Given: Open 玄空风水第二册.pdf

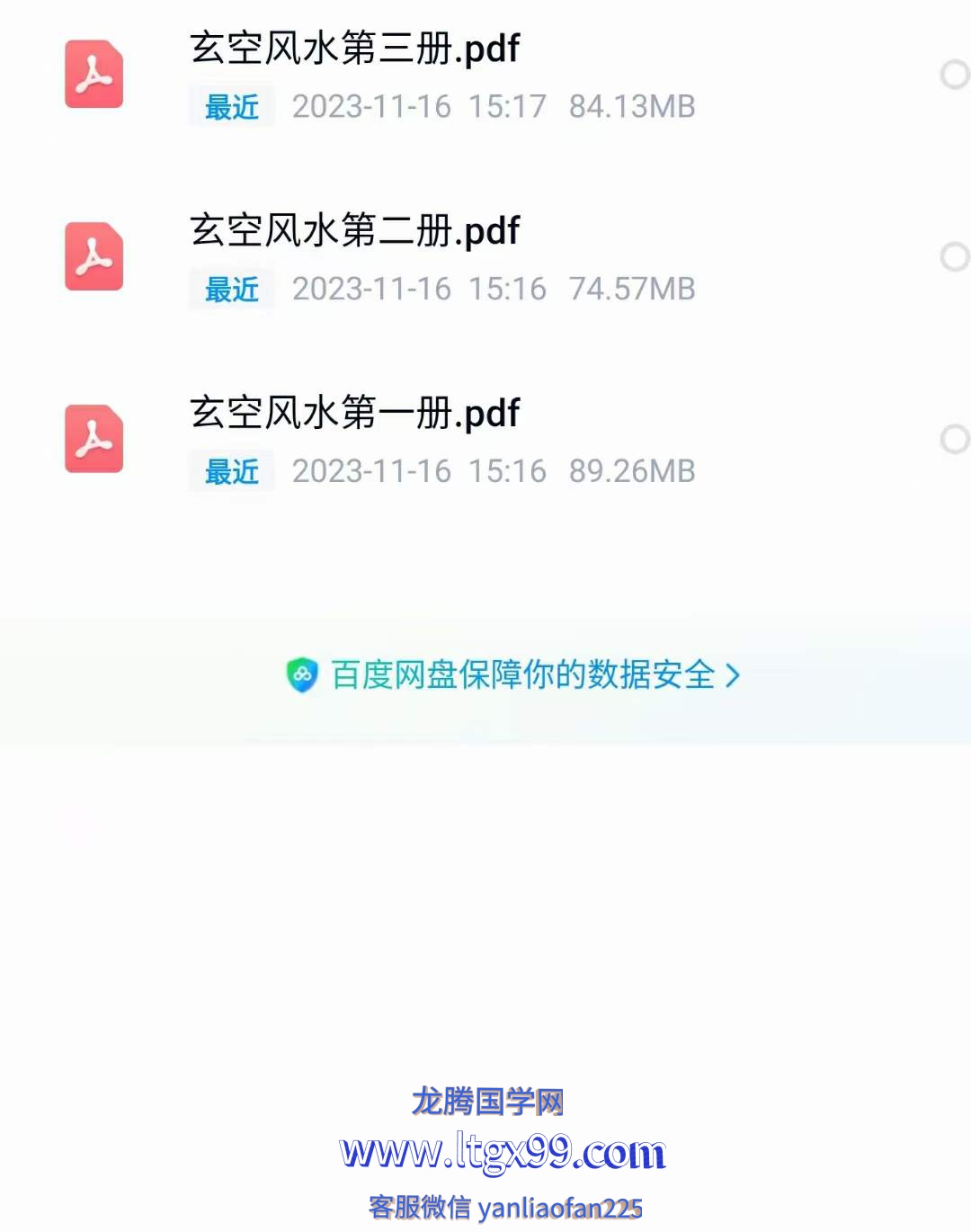Looking at the screenshot, I should (354, 232).
